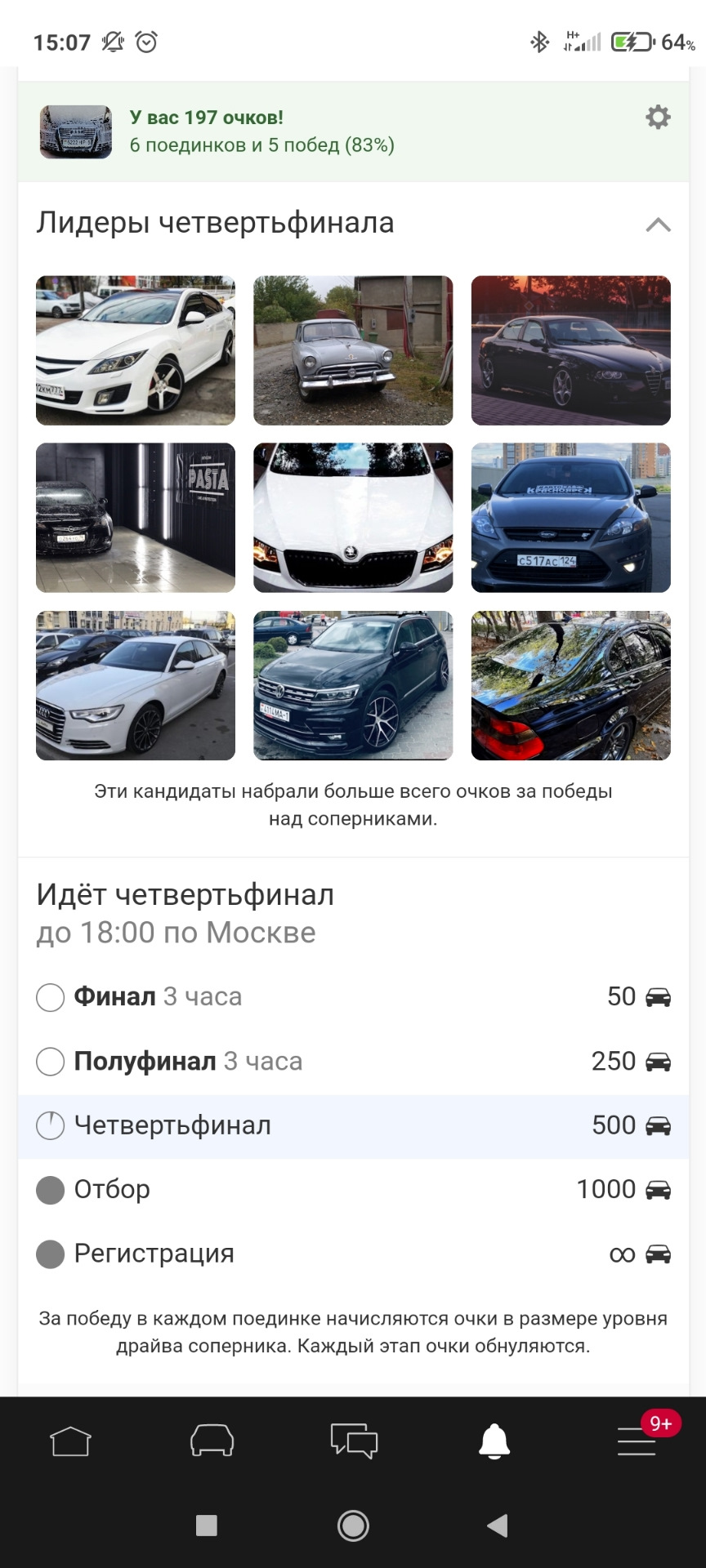
Task: Open the dark Alfa Romeo photo
Action: click(x=570, y=350)
